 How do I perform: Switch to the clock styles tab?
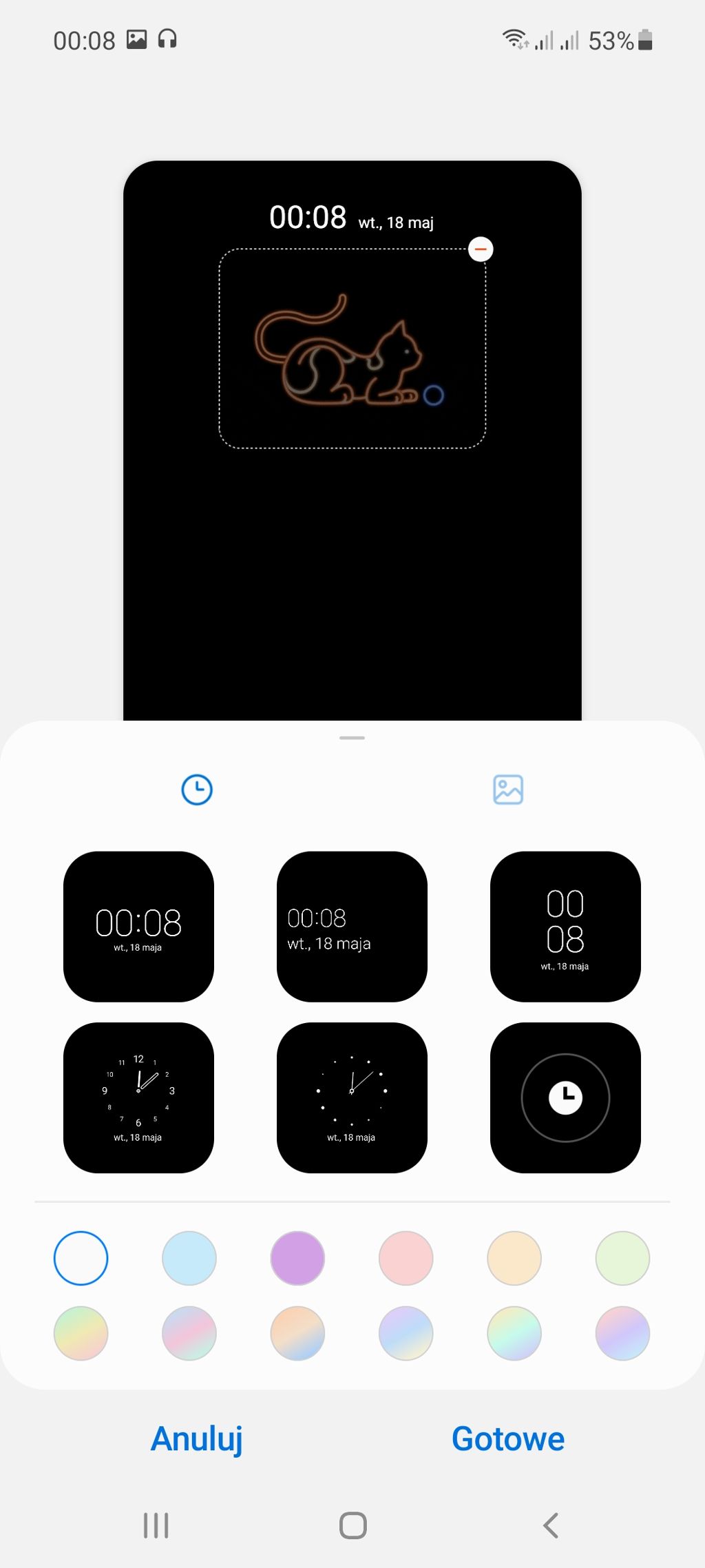pos(197,790)
